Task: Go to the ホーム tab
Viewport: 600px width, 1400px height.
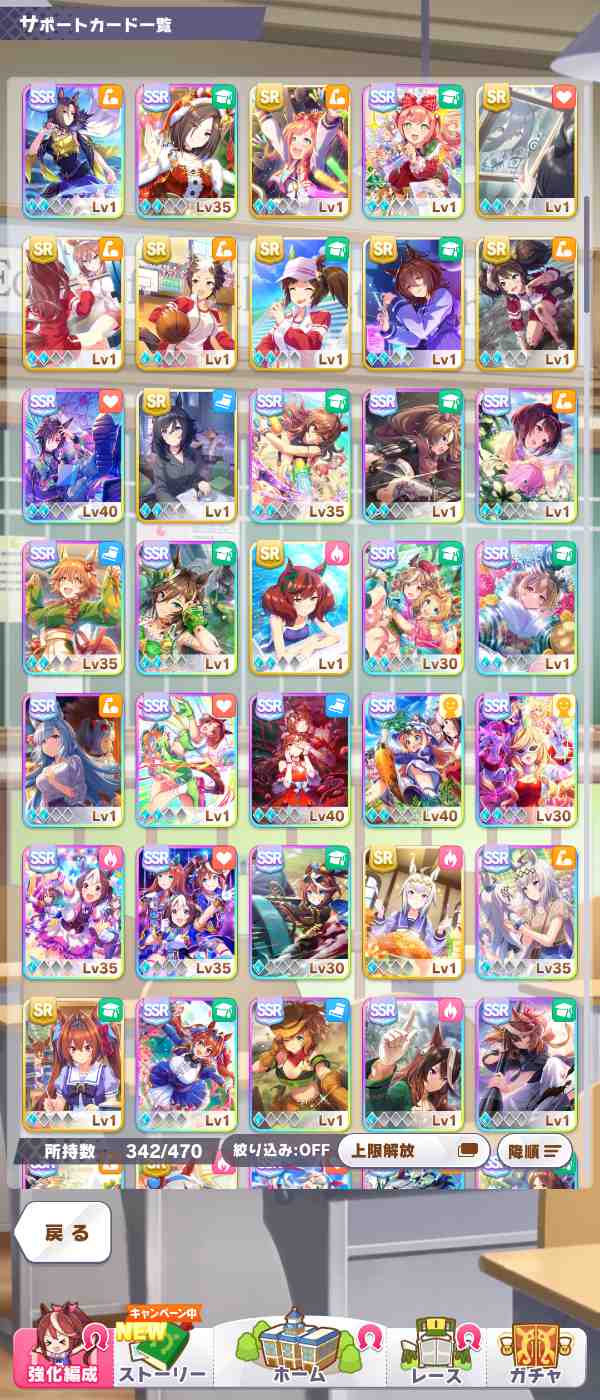Action: coord(300,1350)
